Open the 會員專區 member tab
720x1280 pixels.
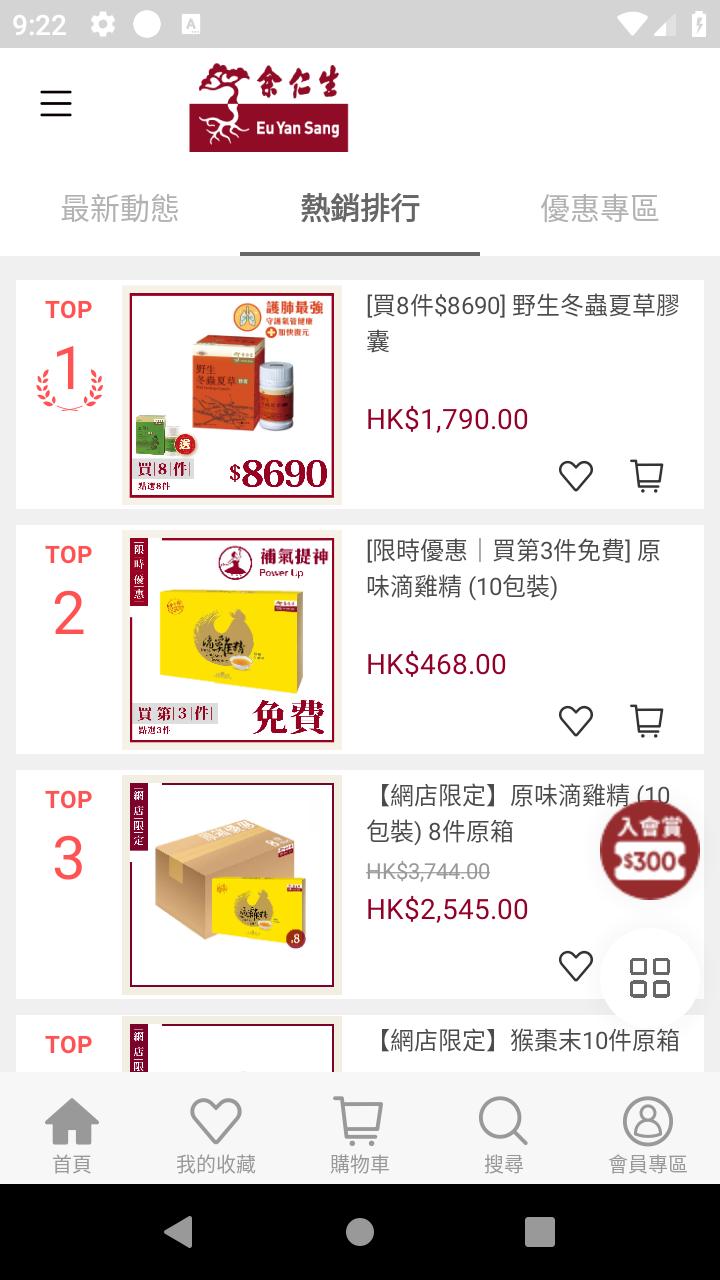(648, 1134)
